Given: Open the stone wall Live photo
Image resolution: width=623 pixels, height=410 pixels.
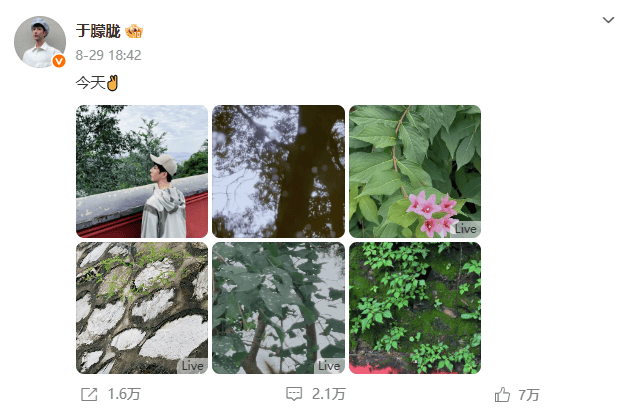Looking at the screenshot, I should (142, 307).
